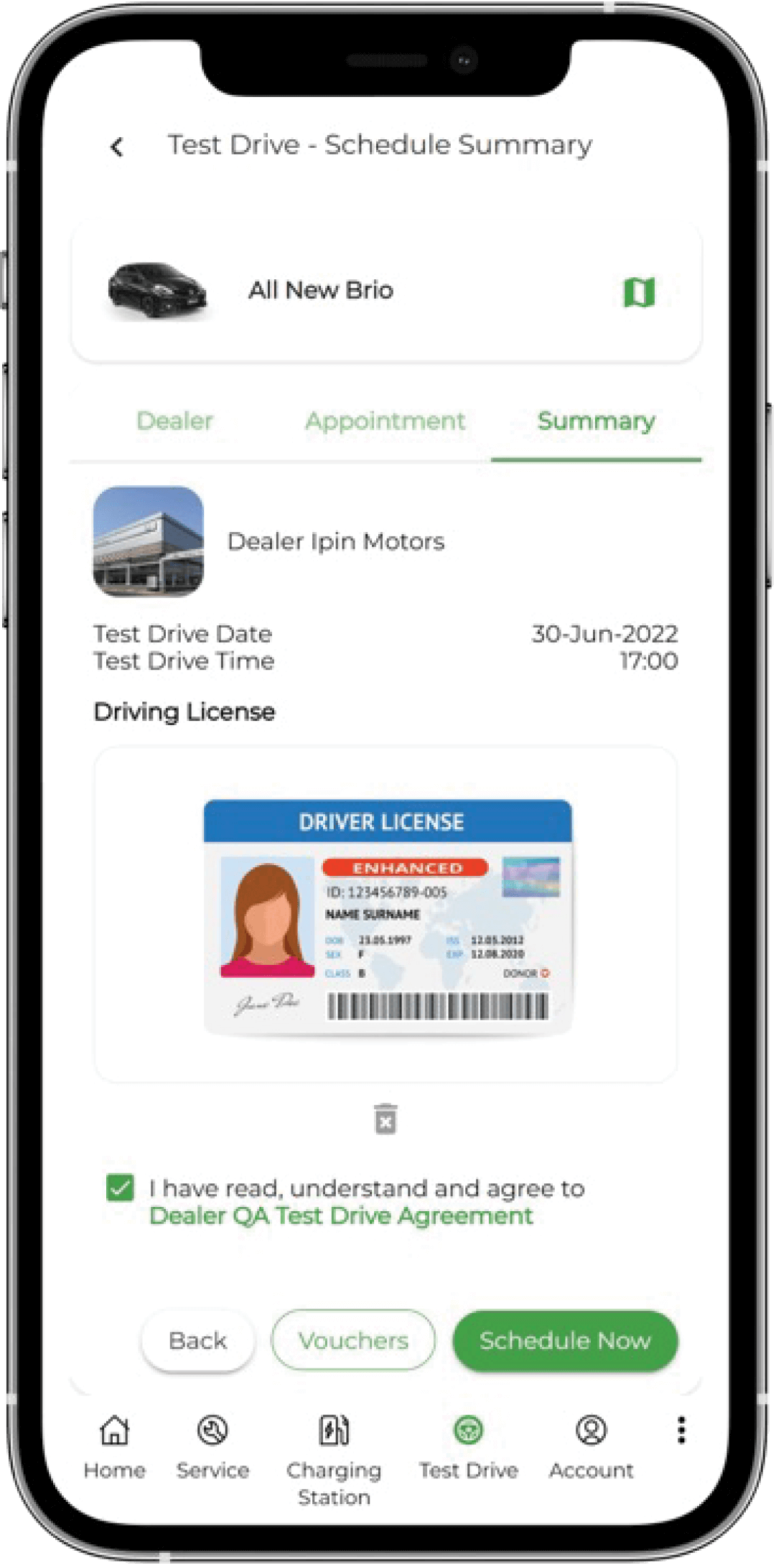The width and height of the screenshot is (776, 1568).
Task: Select the Summary tab
Action: 596,421
